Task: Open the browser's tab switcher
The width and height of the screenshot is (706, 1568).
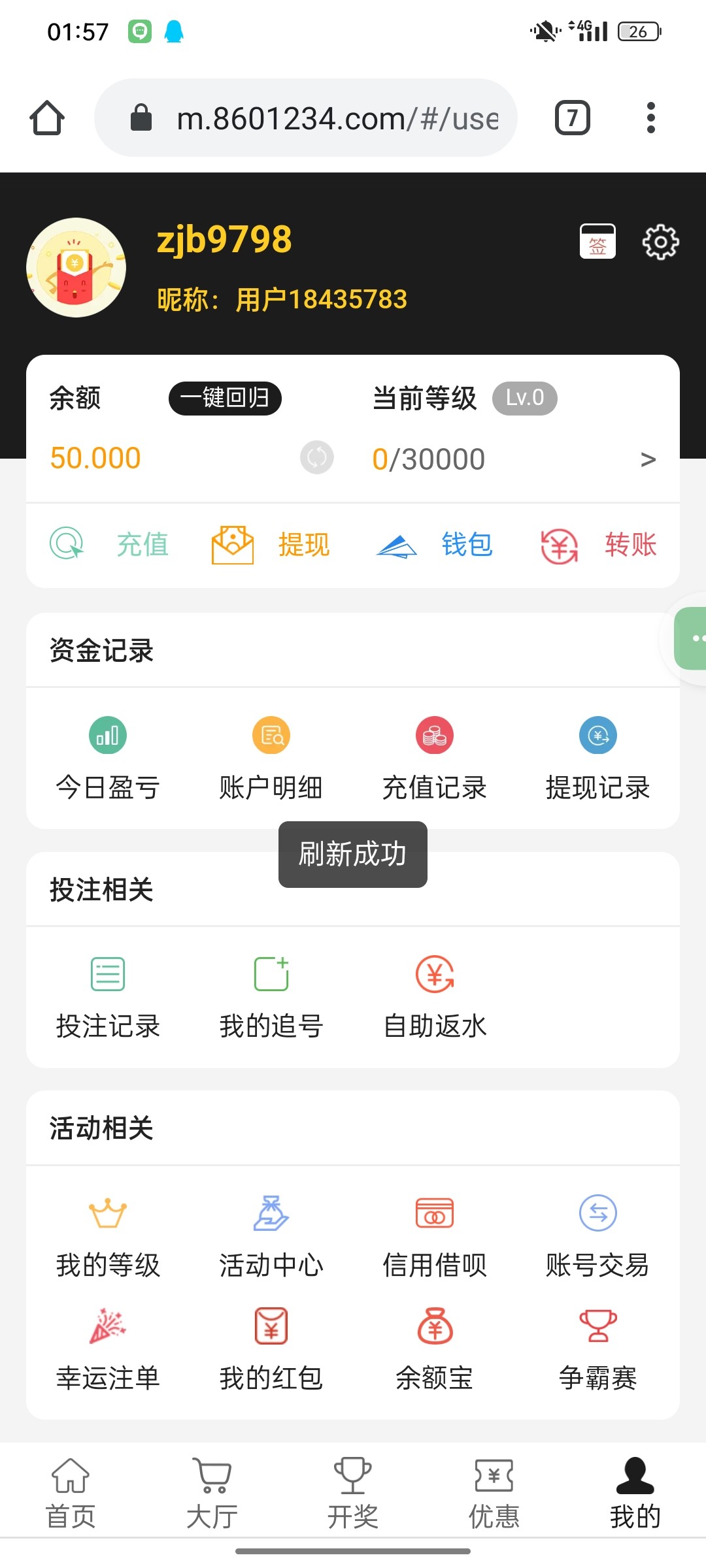Action: click(573, 118)
